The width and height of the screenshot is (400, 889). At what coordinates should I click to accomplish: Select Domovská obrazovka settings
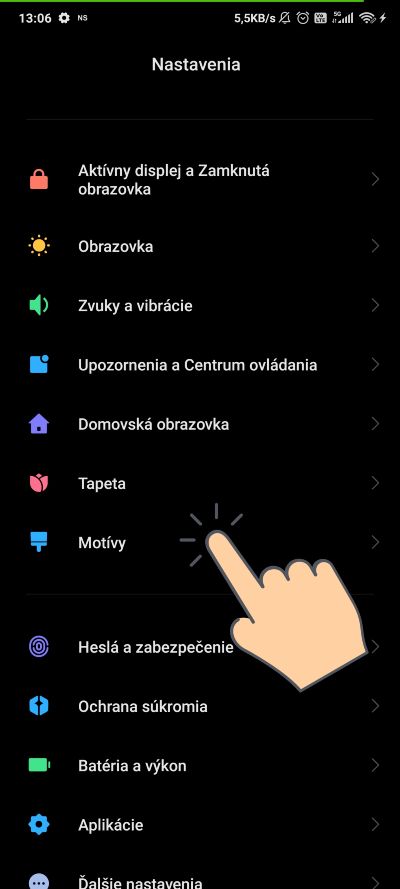[x=200, y=424]
